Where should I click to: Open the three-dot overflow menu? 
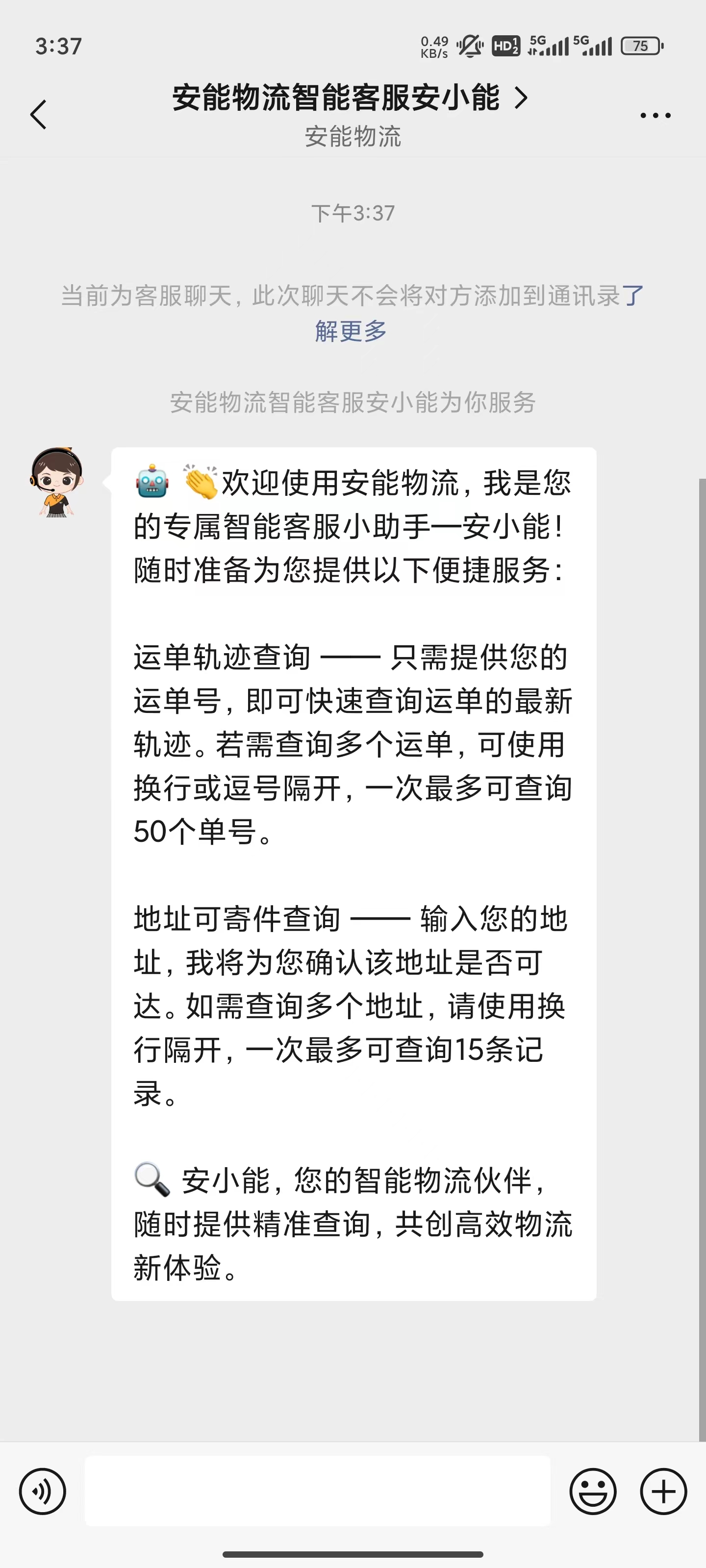655,115
